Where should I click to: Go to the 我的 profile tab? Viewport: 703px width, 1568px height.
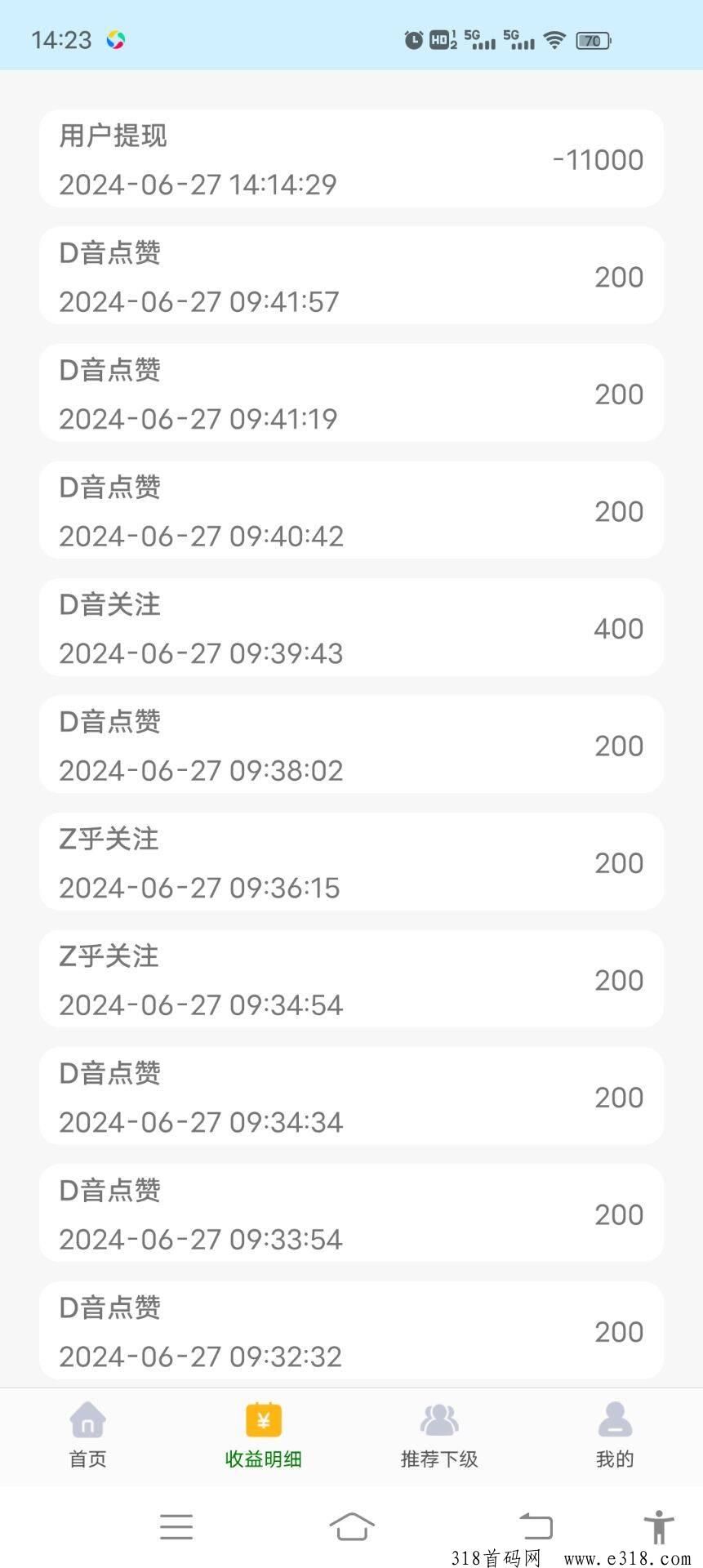point(615,1435)
